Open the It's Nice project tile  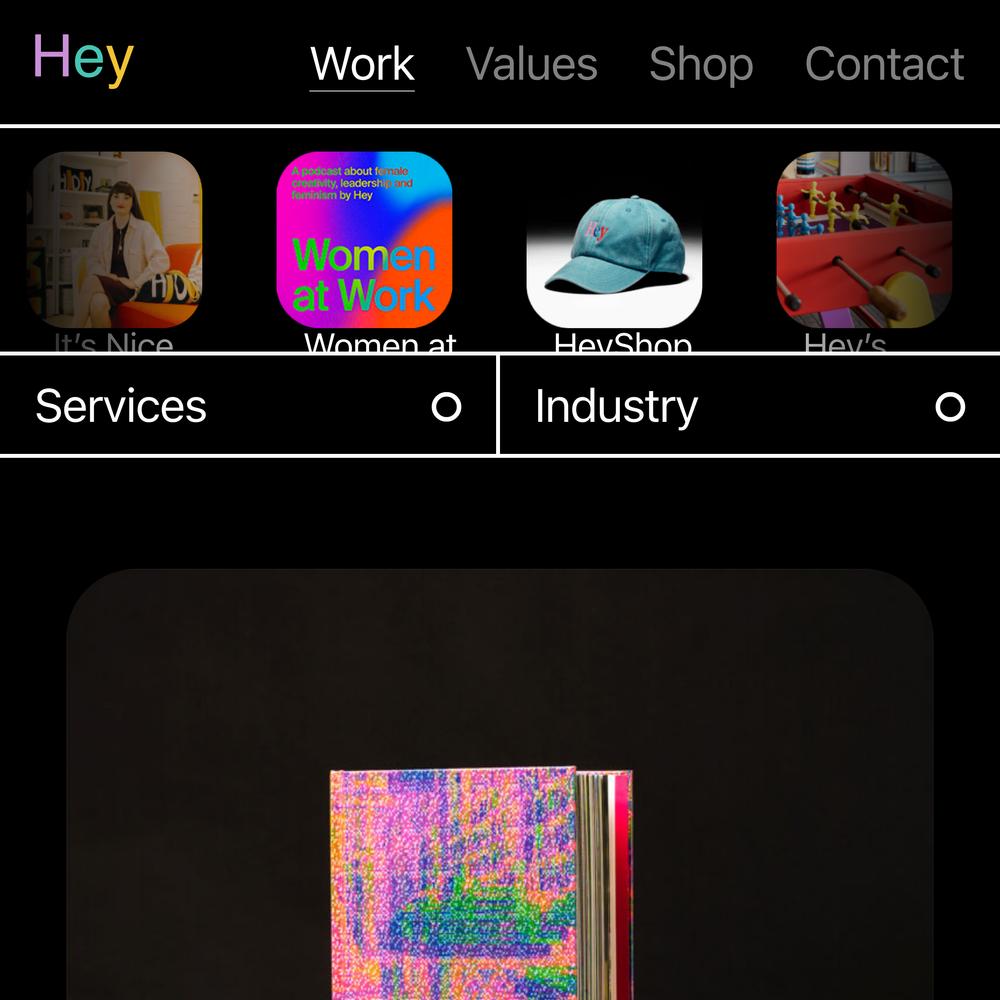pyautogui.click(x=114, y=240)
